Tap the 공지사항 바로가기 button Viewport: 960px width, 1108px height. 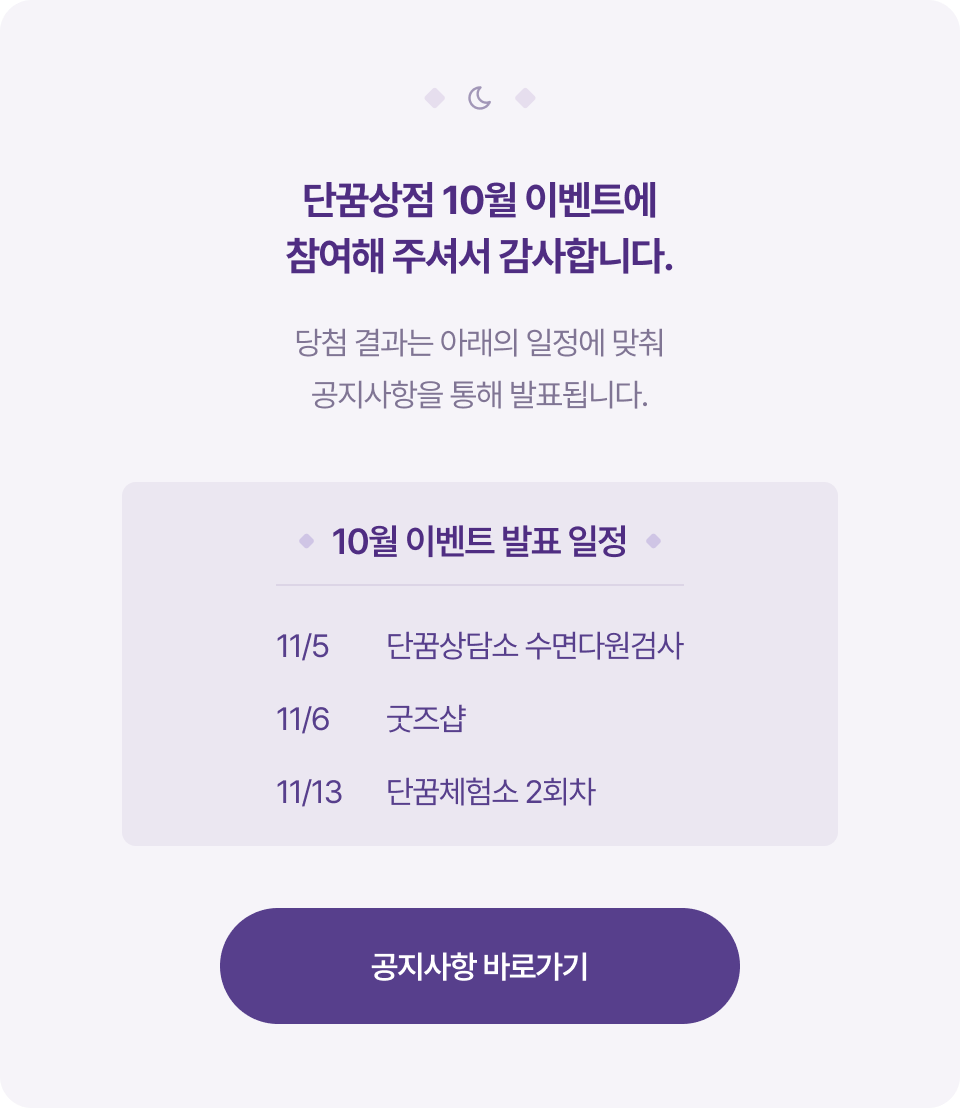click(x=480, y=966)
